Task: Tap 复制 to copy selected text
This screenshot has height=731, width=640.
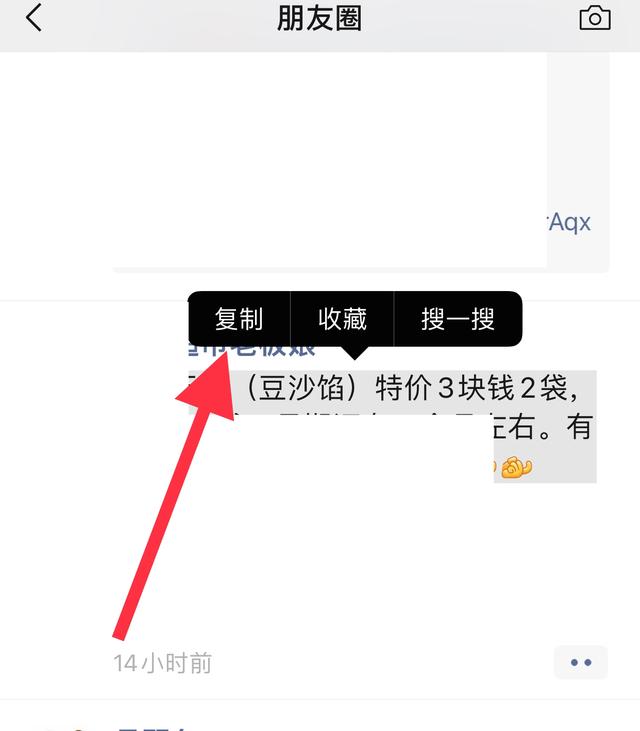Action: tap(239, 319)
